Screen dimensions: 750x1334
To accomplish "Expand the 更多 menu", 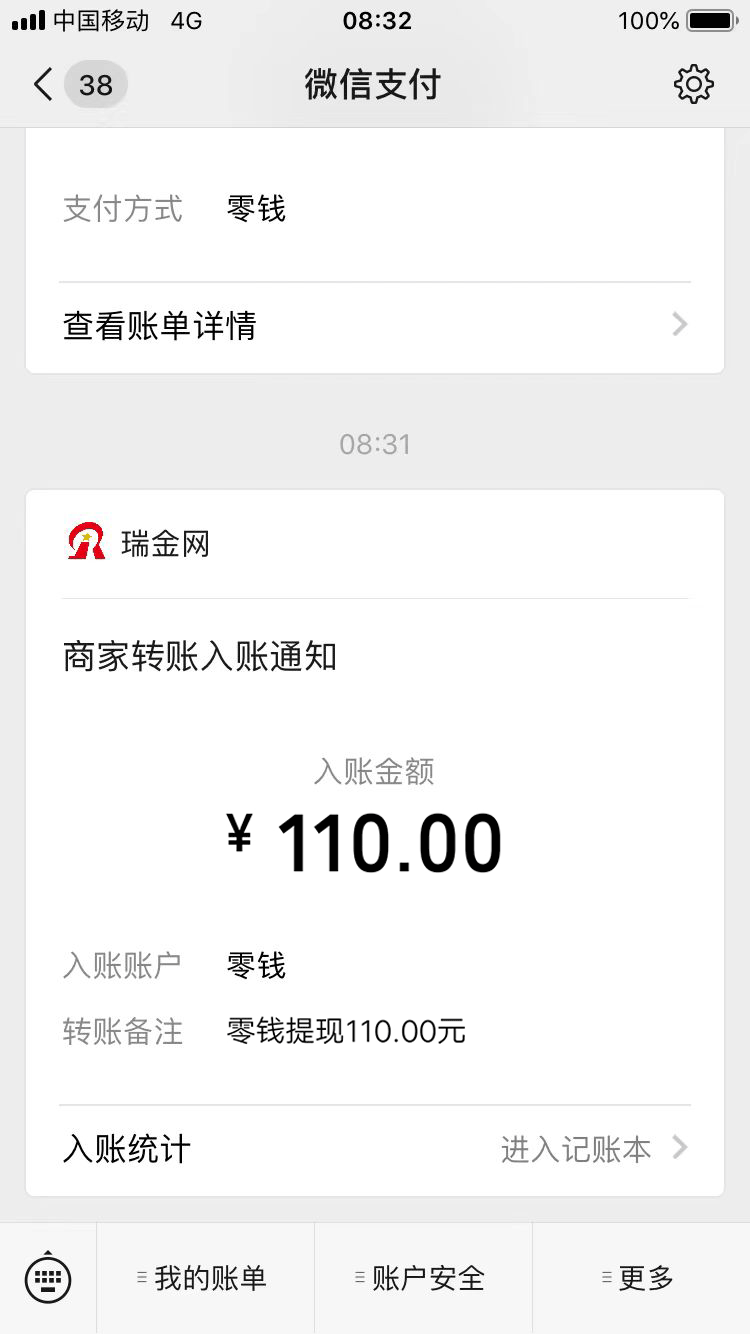I will 641,1278.
